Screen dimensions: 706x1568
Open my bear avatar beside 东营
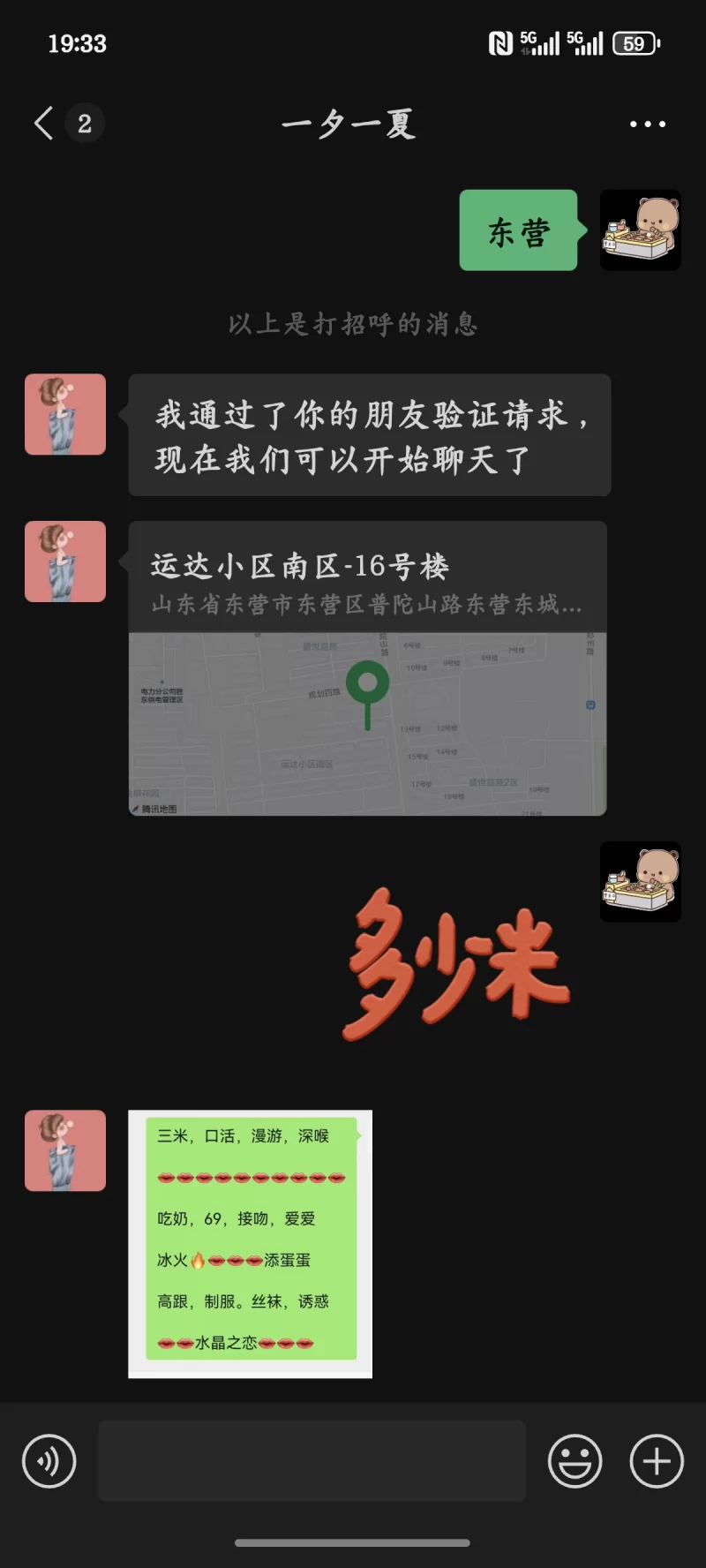tap(640, 230)
